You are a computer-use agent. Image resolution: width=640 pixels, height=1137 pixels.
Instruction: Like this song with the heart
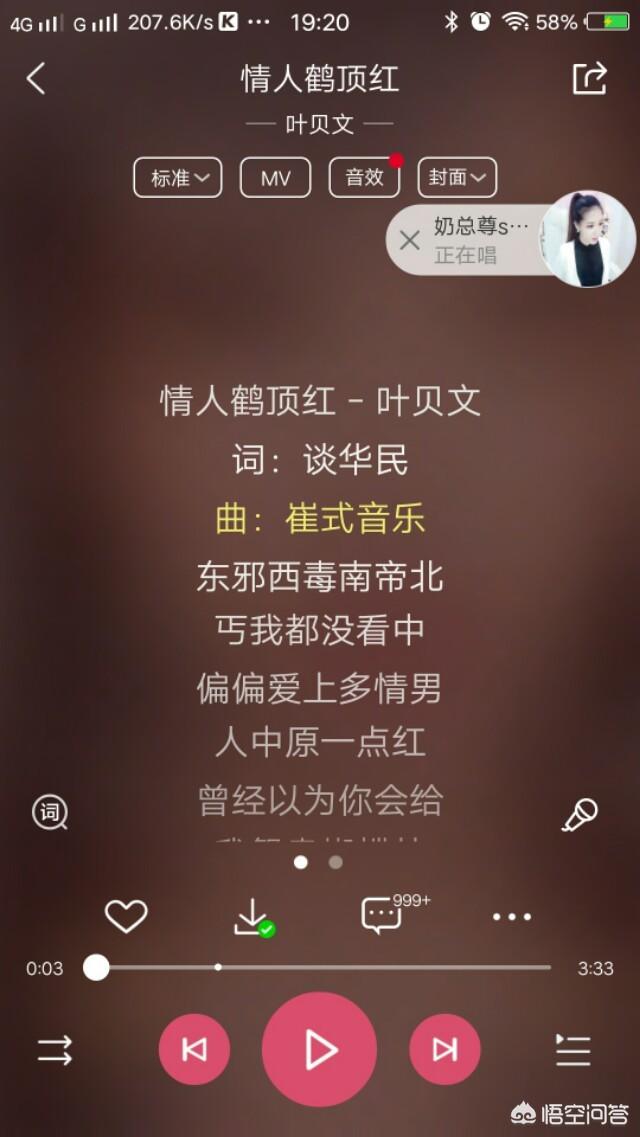tap(126, 916)
